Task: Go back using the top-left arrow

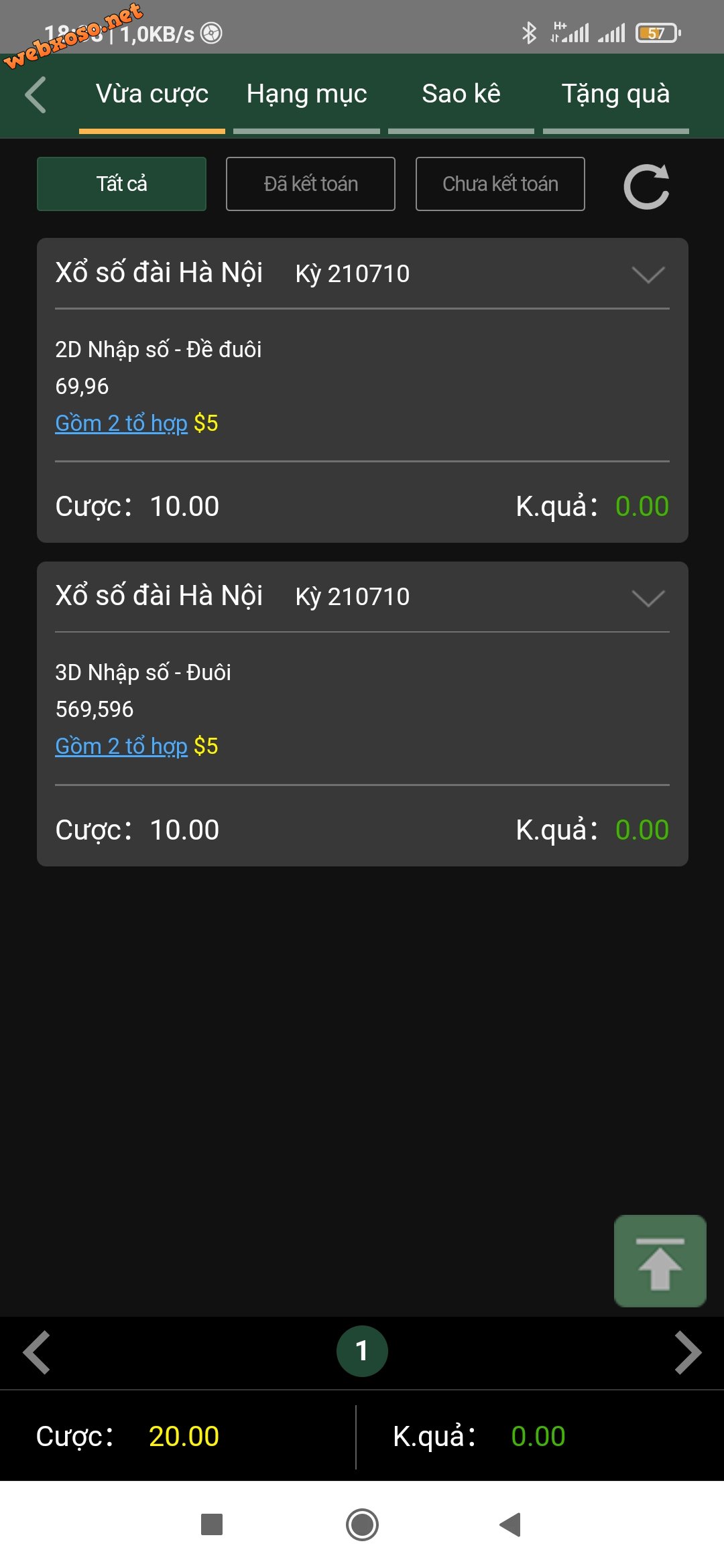Action: pyautogui.click(x=36, y=94)
